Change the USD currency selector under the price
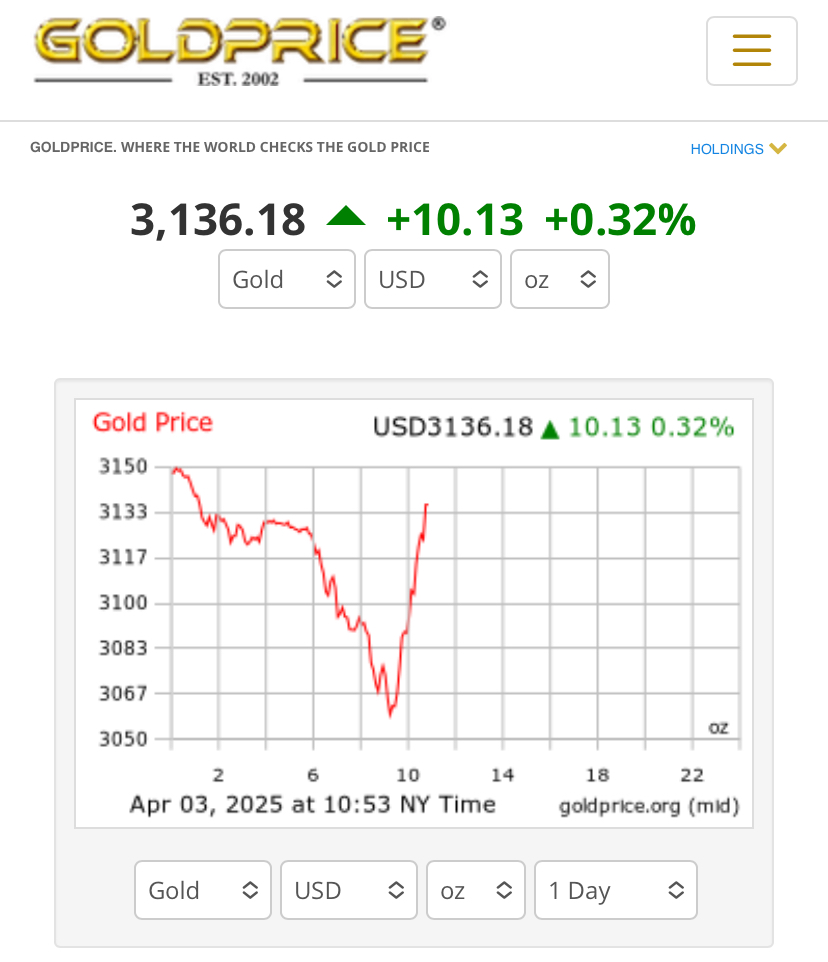This screenshot has width=828, height=962. (x=433, y=279)
